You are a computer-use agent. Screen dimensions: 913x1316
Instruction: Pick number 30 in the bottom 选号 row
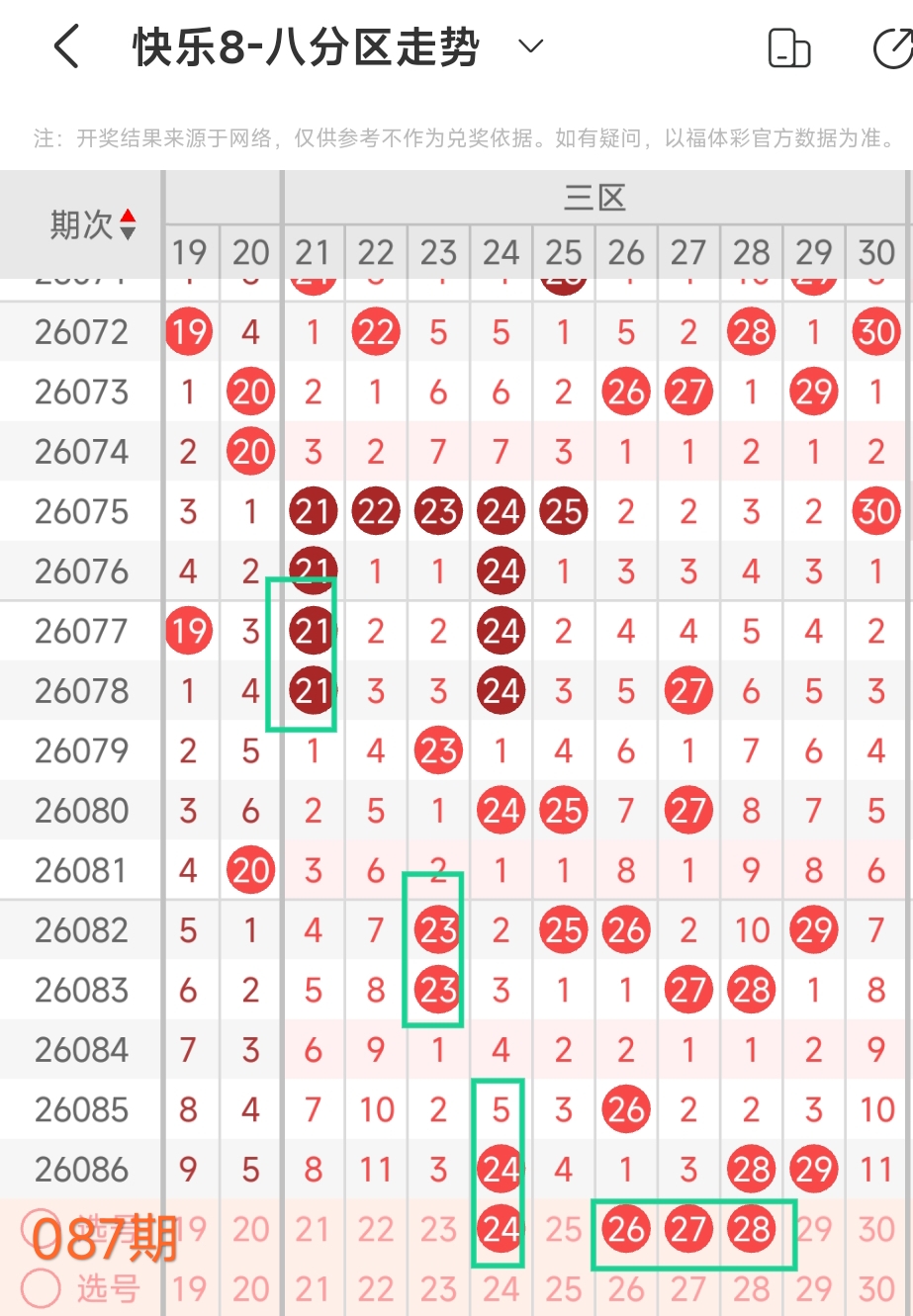pyautogui.click(x=876, y=1289)
